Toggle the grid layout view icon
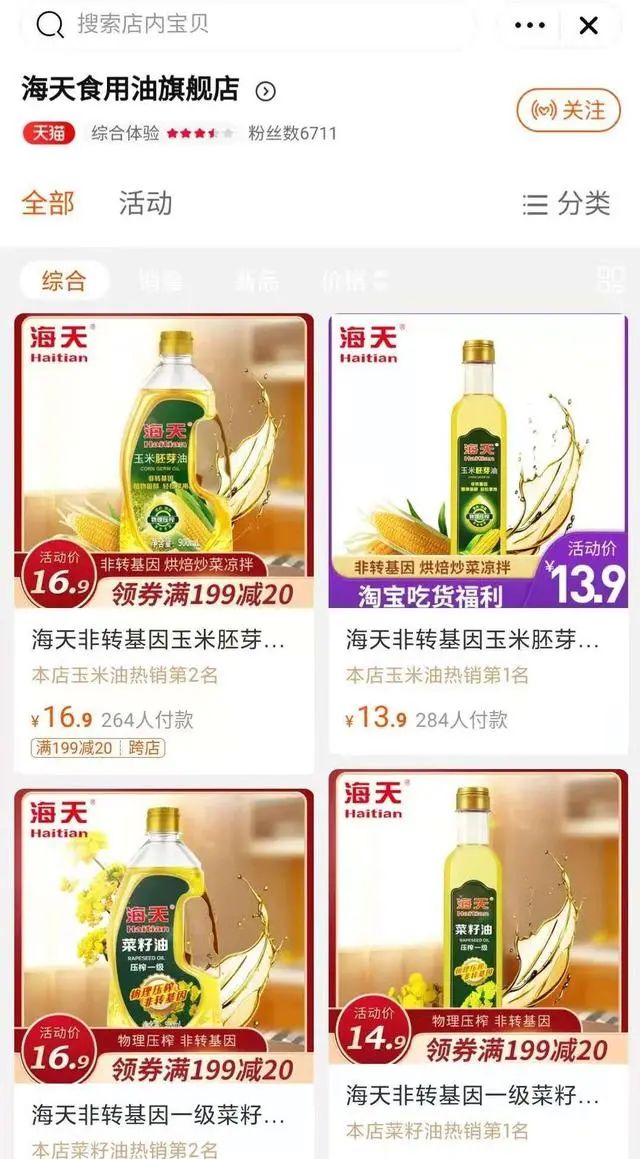 click(x=610, y=279)
